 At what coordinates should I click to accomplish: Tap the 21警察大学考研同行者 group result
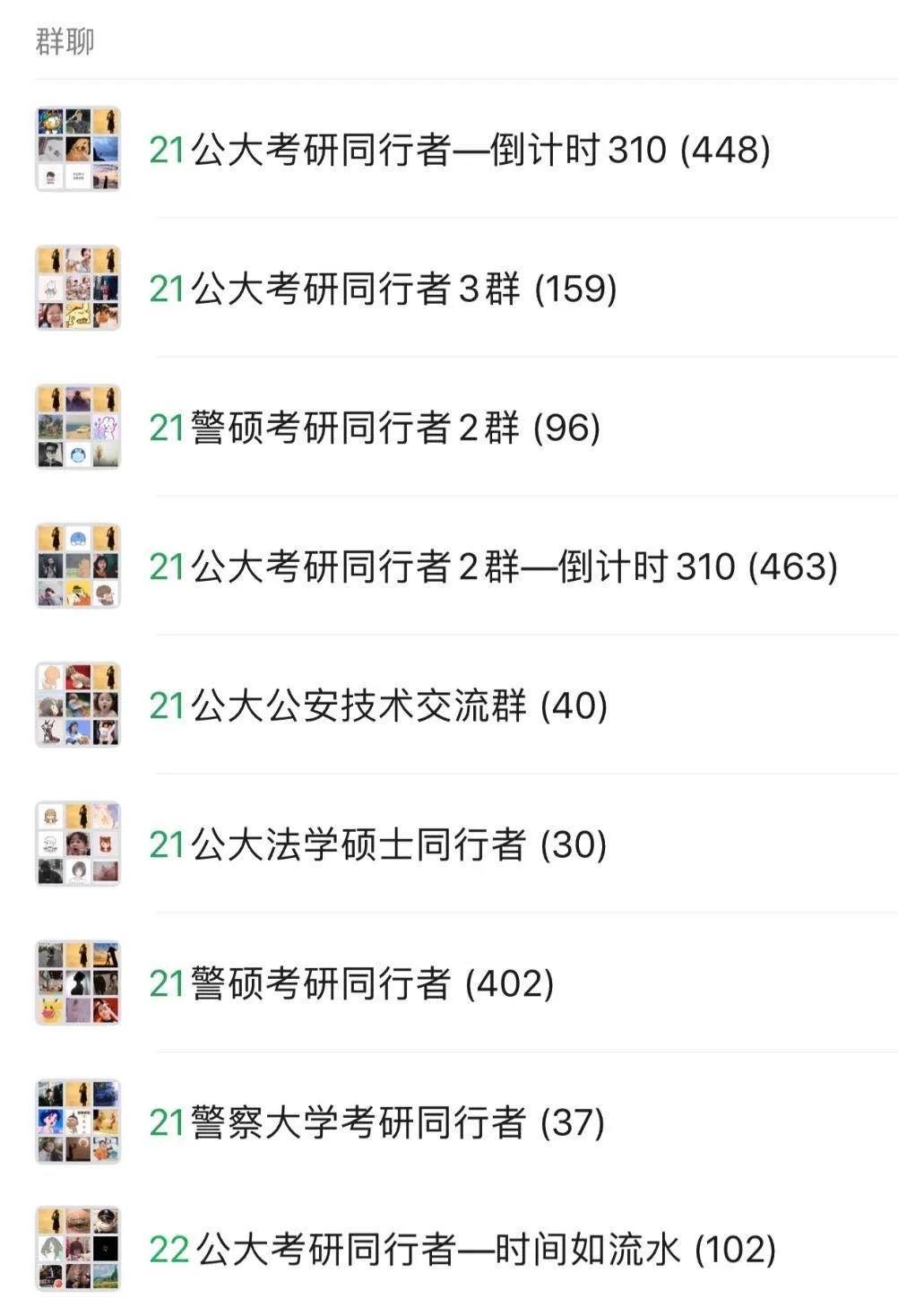click(376, 1122)
